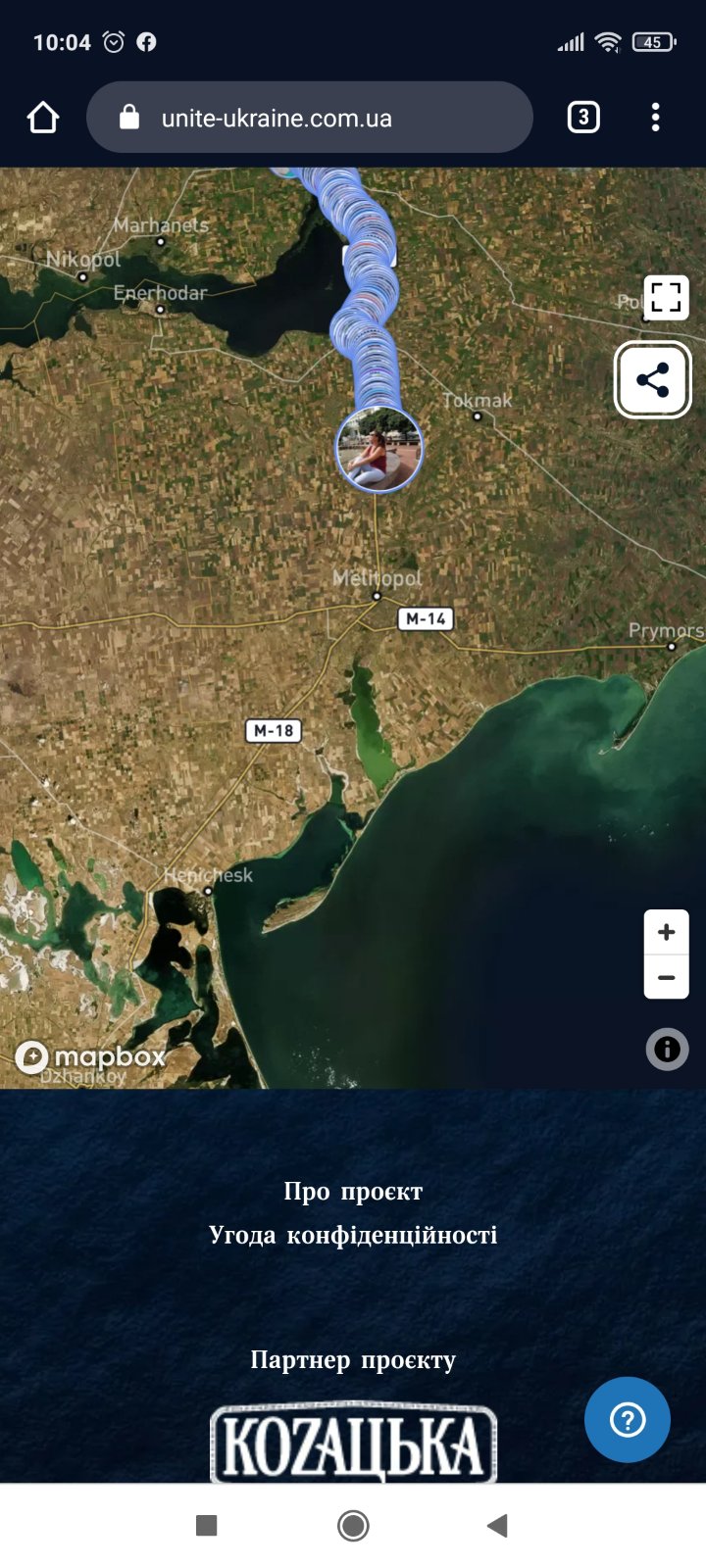
Task: Open the Угода конфіденційності link
Action: tap(353, 1235)
